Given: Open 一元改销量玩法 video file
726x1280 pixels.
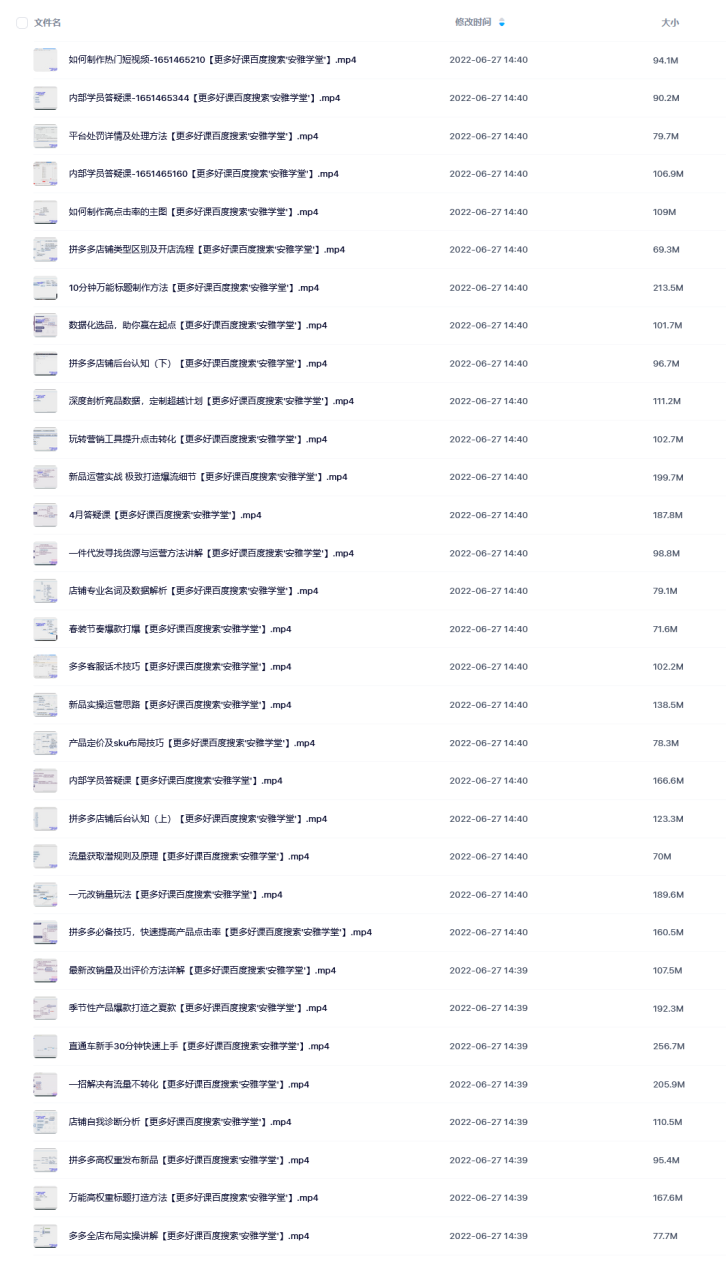Looking at the screenshot, I should pyautogui.click(x=176, y=895).
